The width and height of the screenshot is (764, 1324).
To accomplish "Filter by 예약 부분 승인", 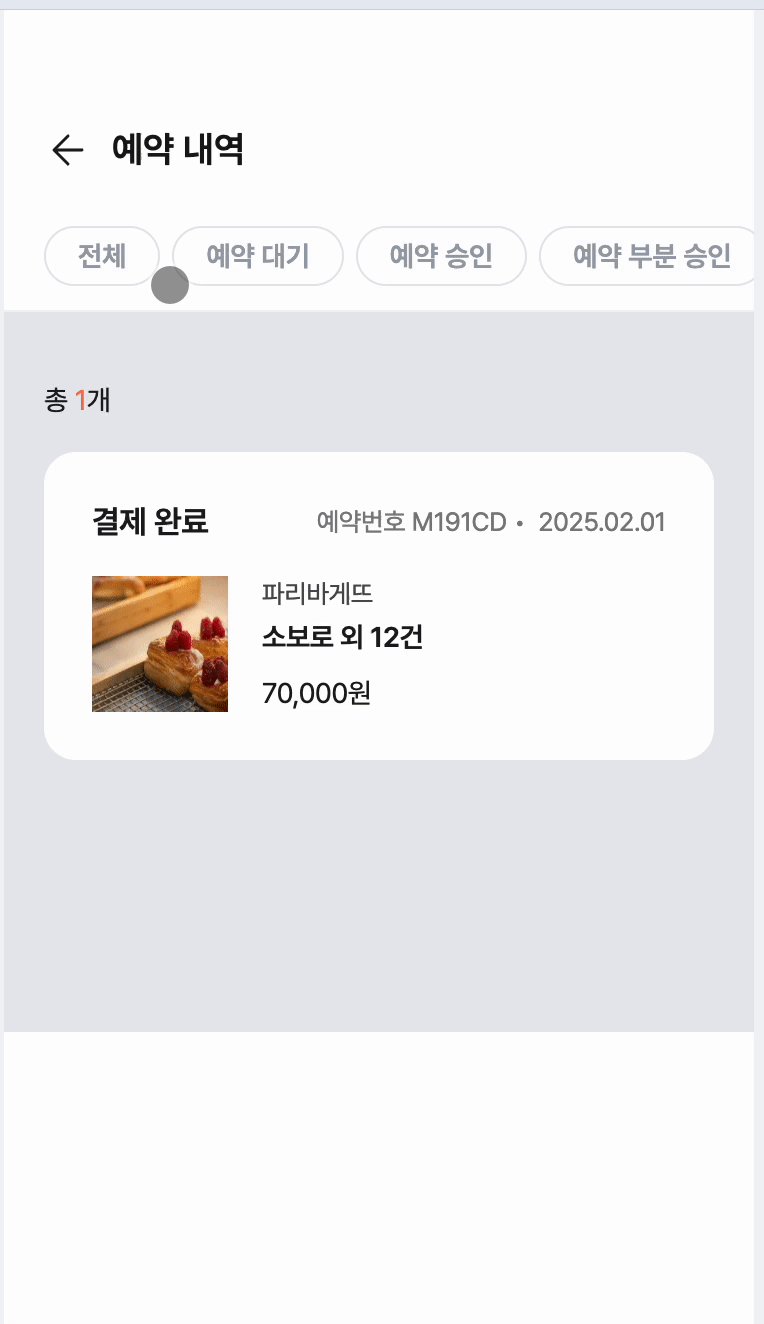I will [650, 256].
